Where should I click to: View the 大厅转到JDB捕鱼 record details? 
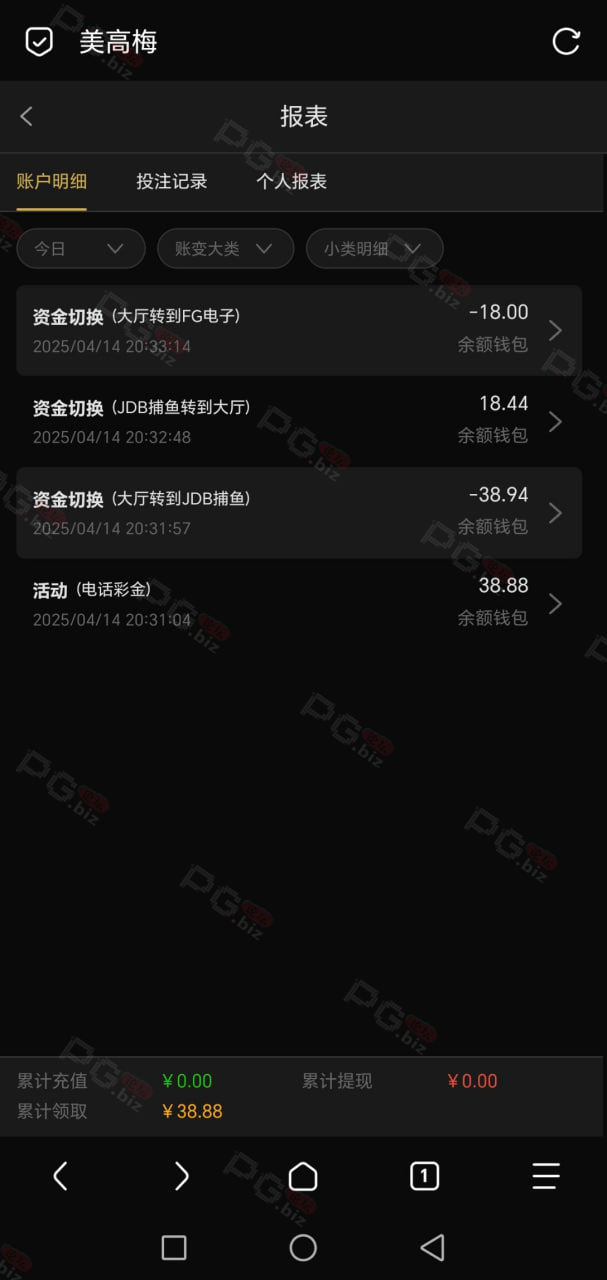point(299,512)
